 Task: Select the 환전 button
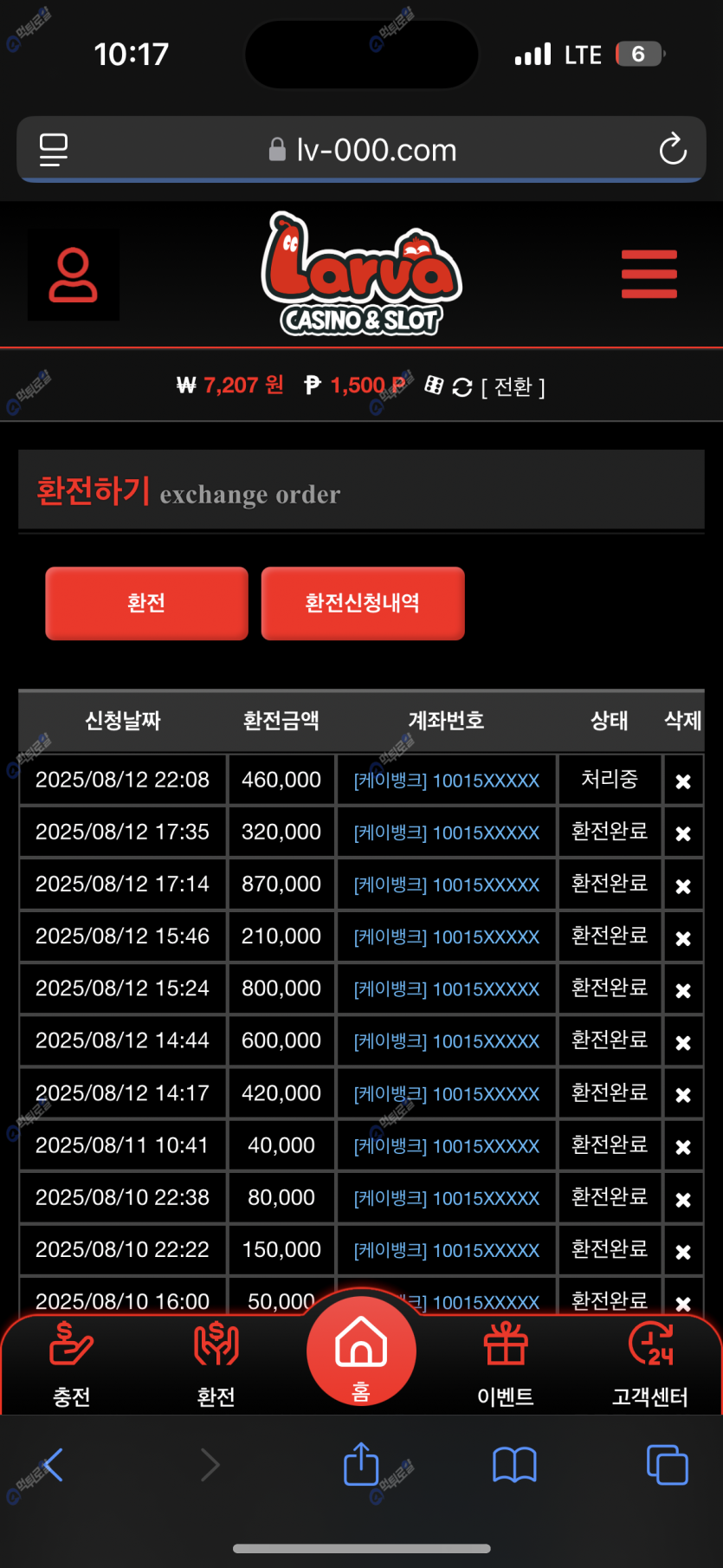(146, 603)
